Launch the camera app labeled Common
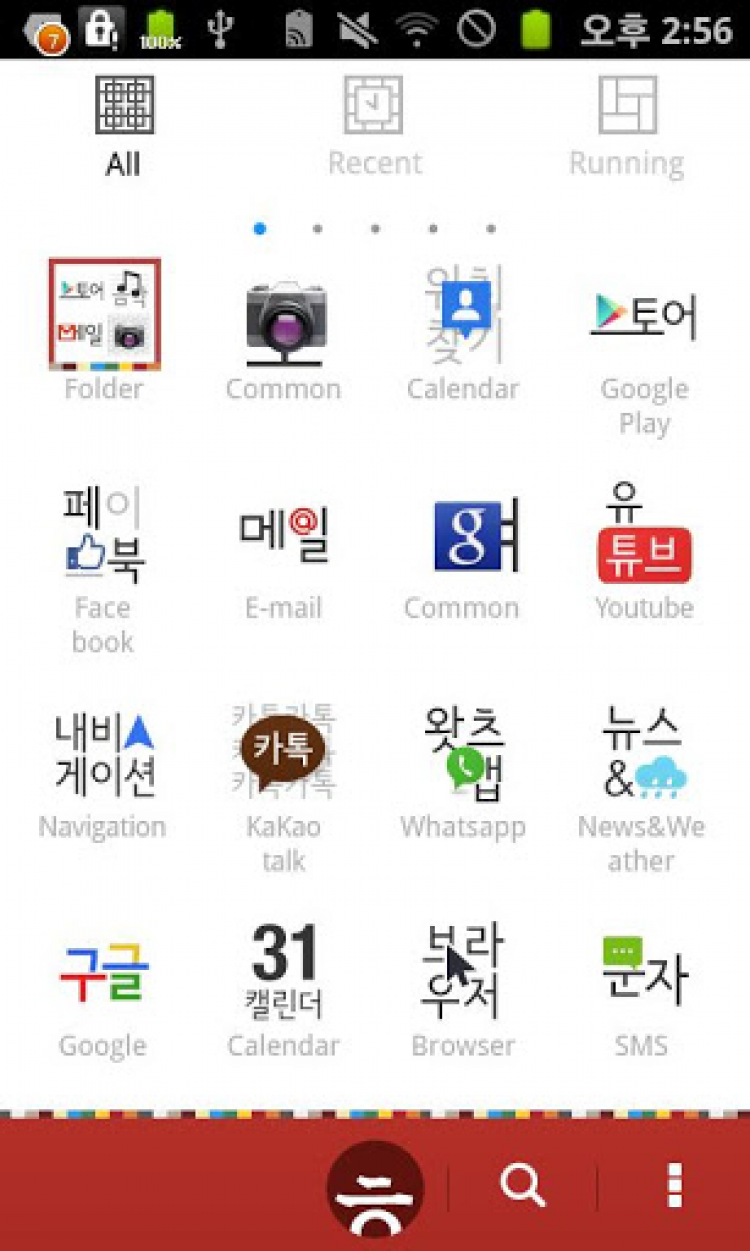This screenshot has width=750, height=1251. click(284, 320)
